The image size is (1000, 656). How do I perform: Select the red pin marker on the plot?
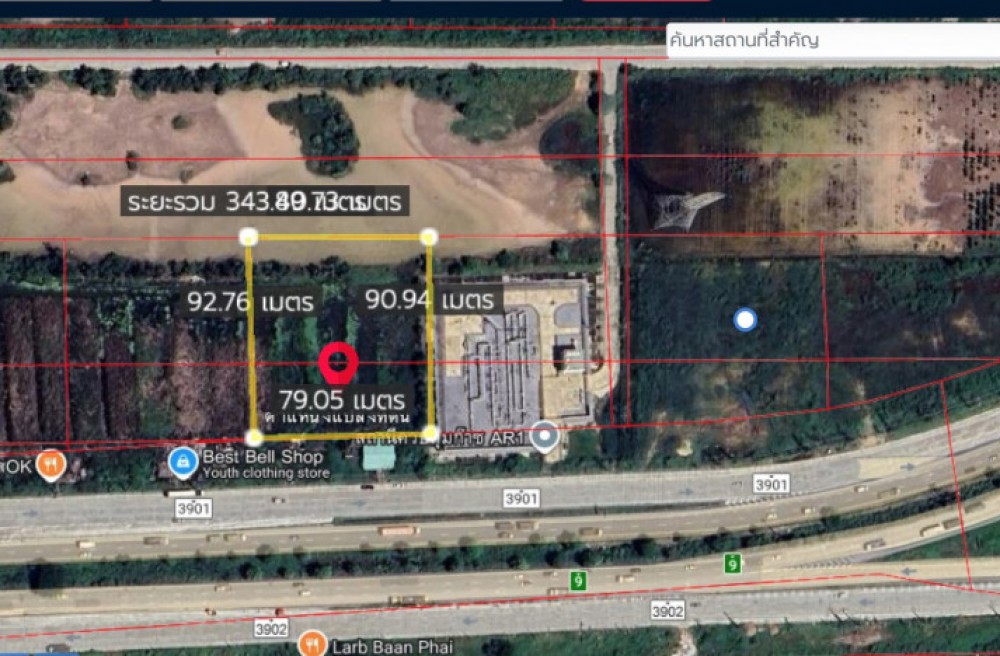tap(338, 361)
